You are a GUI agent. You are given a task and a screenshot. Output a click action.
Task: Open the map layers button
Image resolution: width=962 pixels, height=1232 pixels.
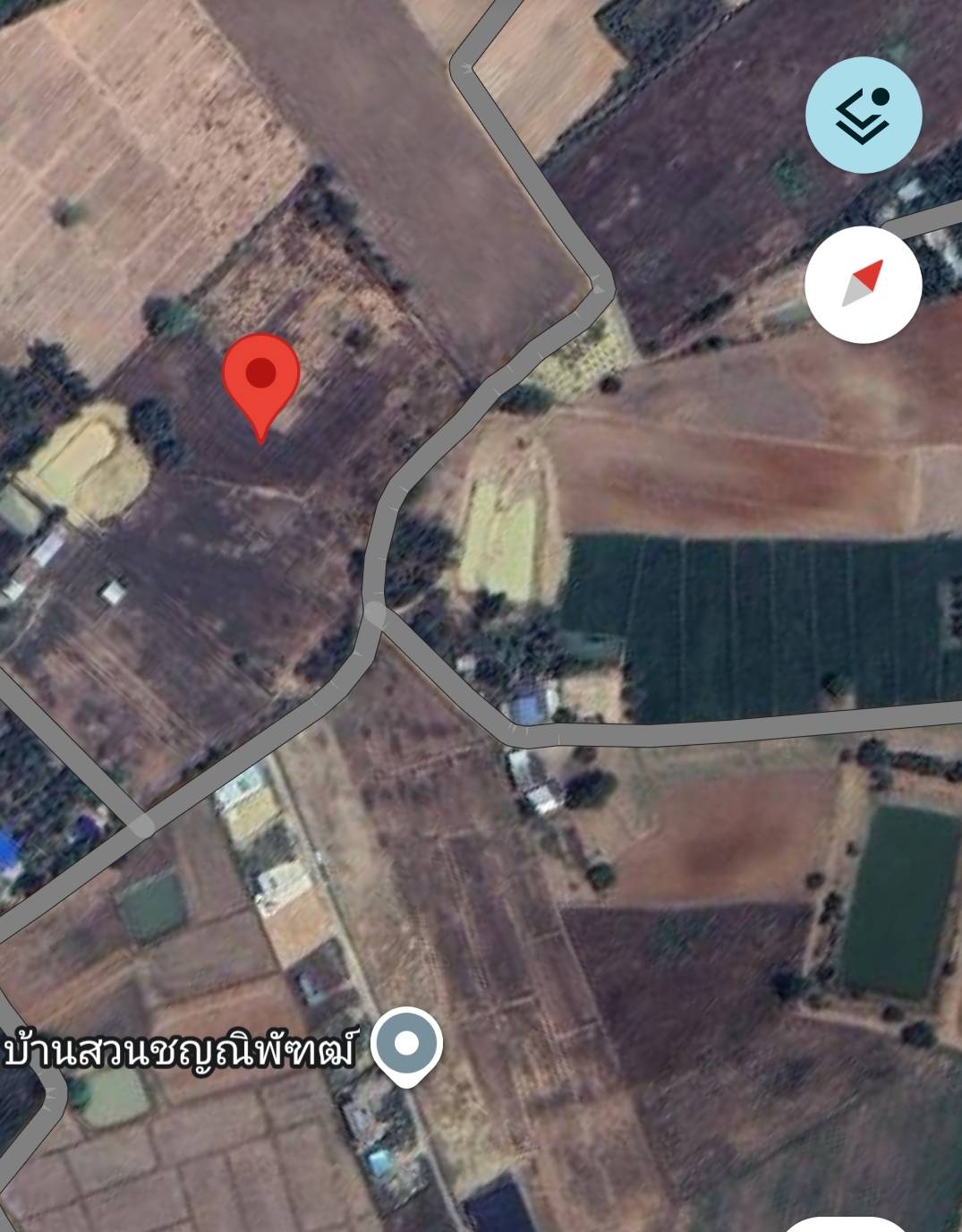tap(863, 115)
